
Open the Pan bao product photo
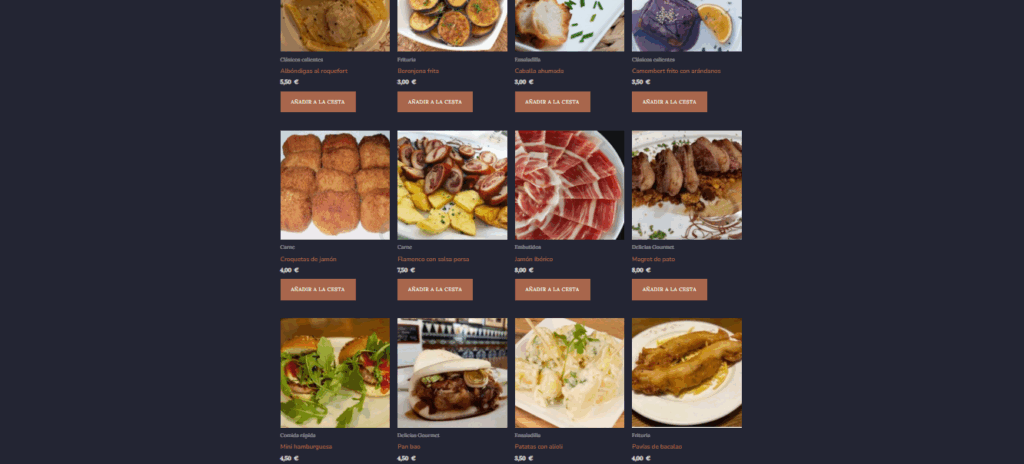[452, 373]
